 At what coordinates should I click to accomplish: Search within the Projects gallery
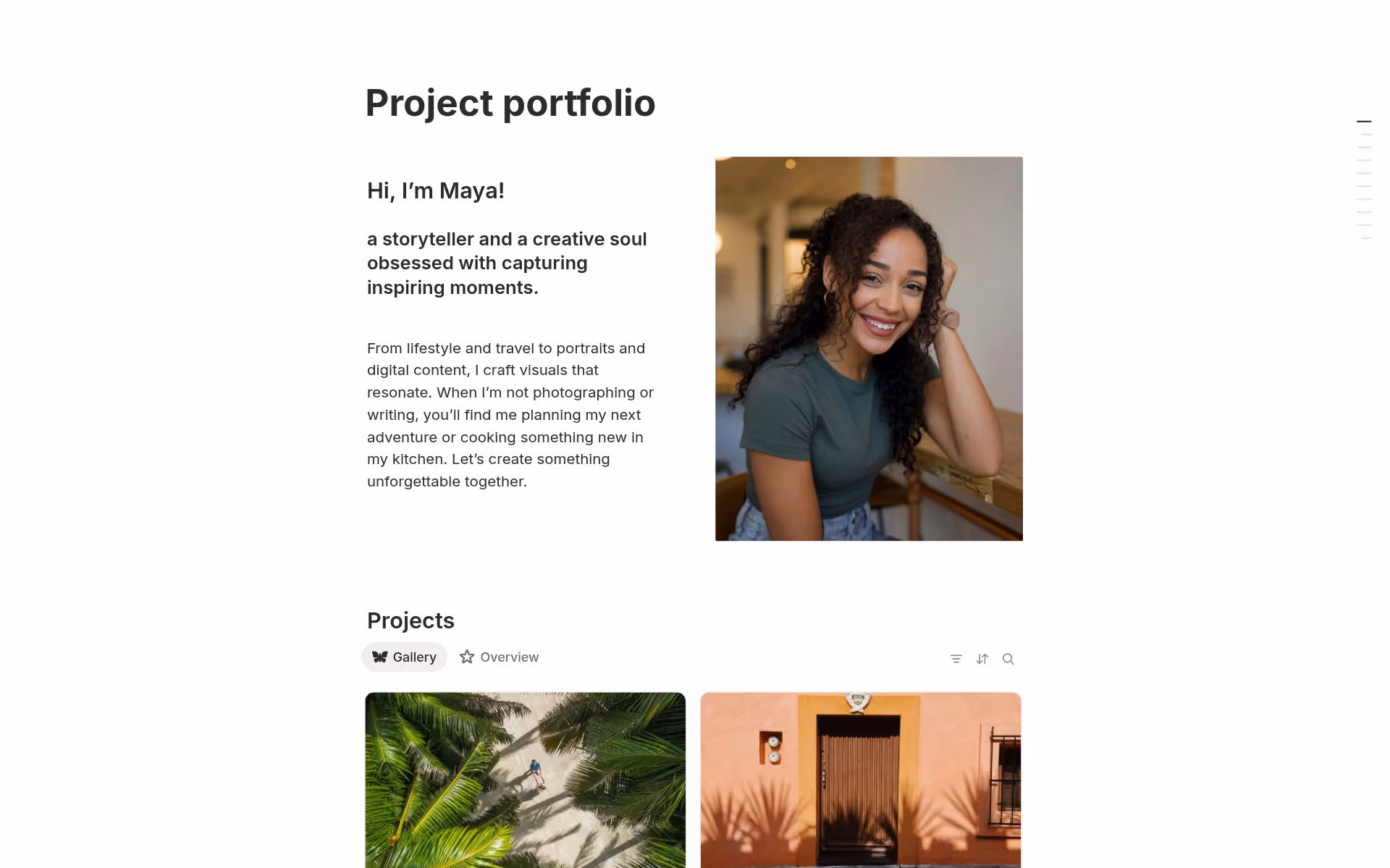[1008, 659]
